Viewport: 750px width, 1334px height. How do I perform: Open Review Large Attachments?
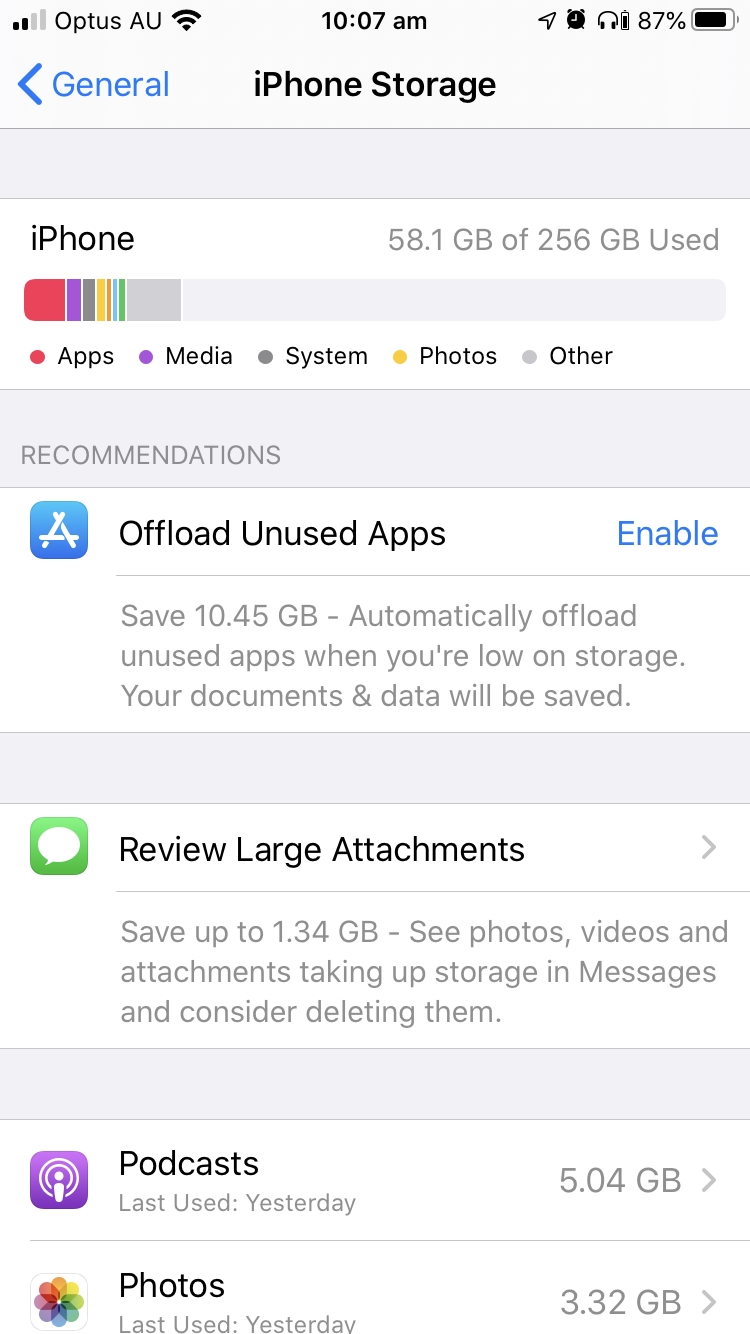tap(375, 848)
